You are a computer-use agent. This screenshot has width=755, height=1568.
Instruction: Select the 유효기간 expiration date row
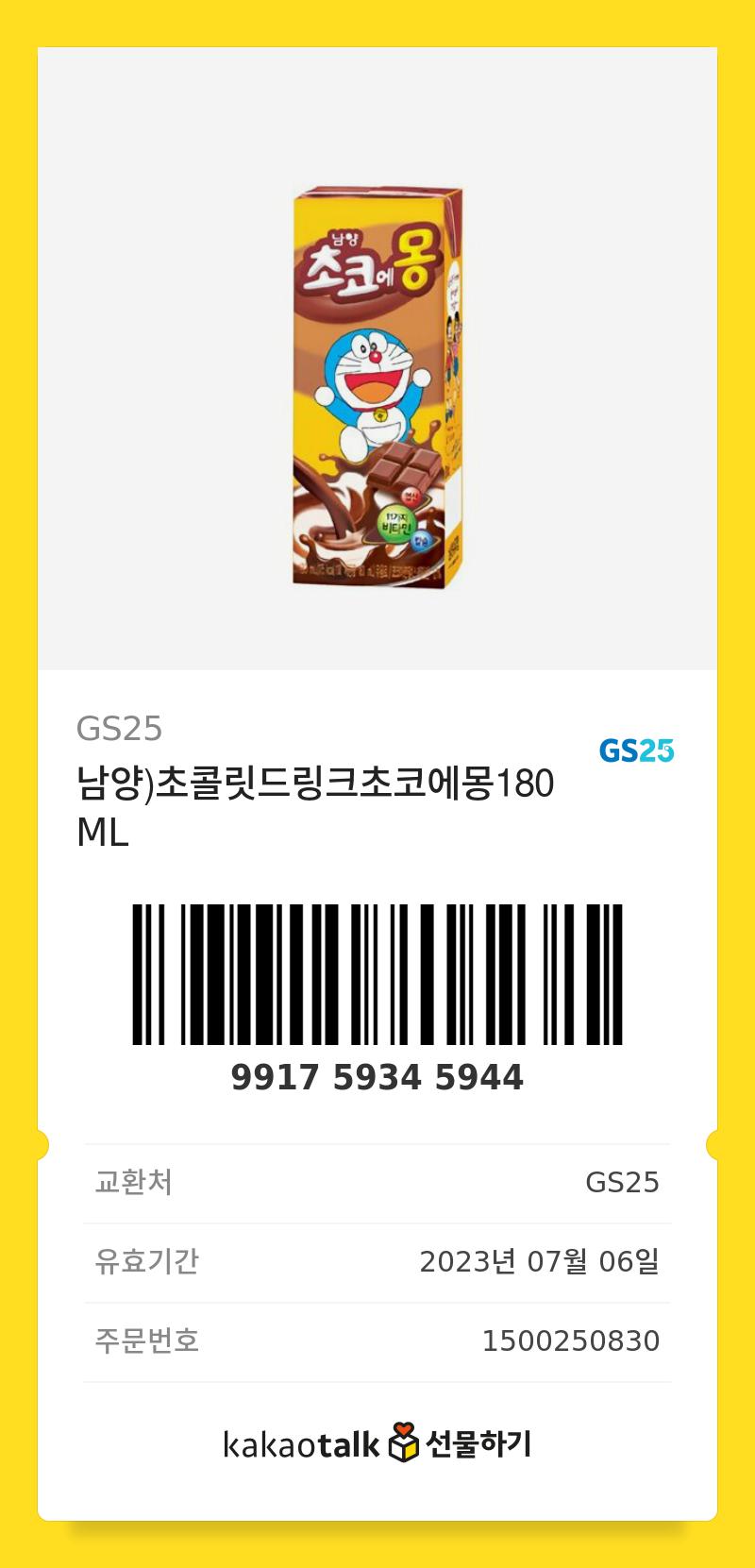pyautogui.click(x=128, y=1259)
